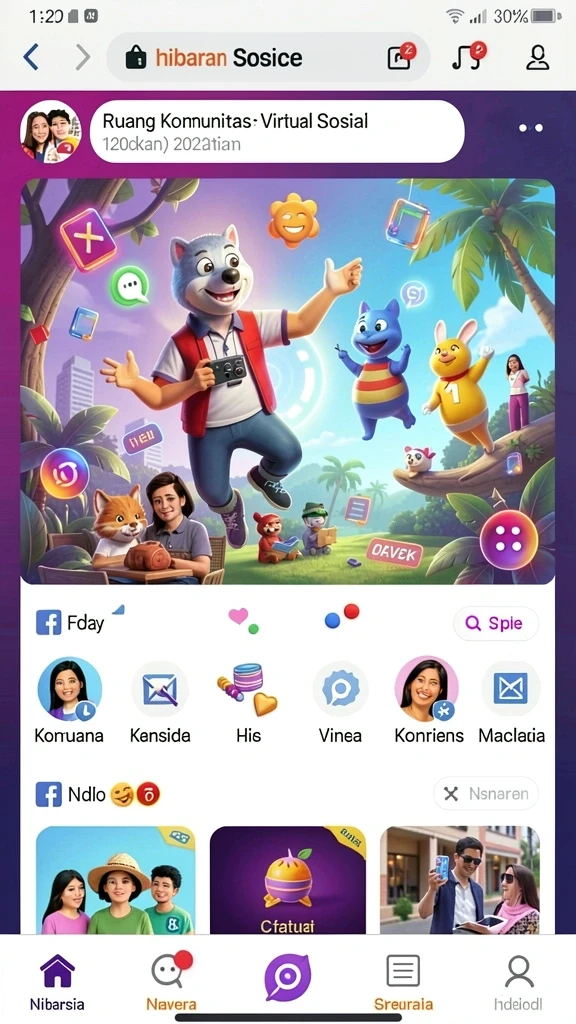Open the tabs icon with red badge
The width and height of the screenshot is (576, 1024).
pyautogui.click(x=401, y=57)
